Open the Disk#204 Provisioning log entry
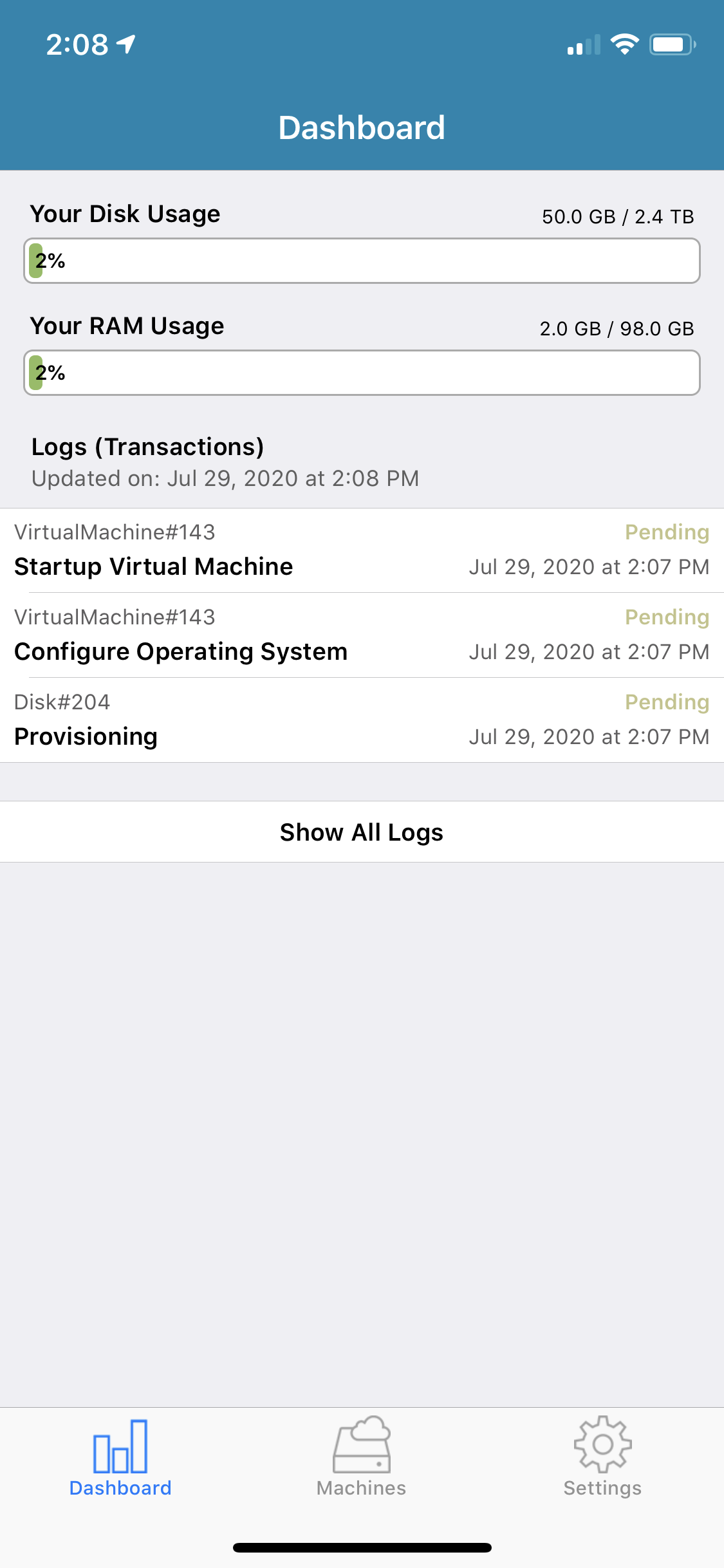724x1568 pixels. [362, 720]
